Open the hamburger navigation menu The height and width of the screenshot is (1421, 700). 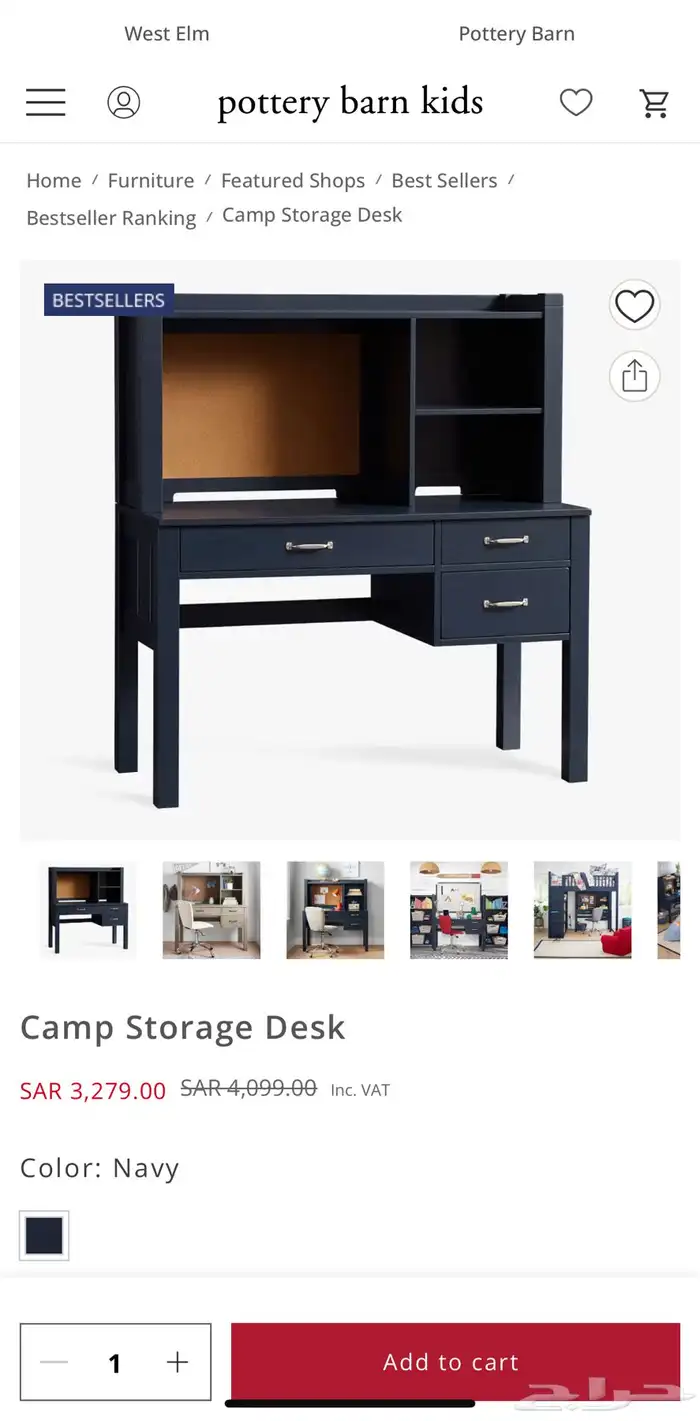pyautogui.click(x=46, y=102)
